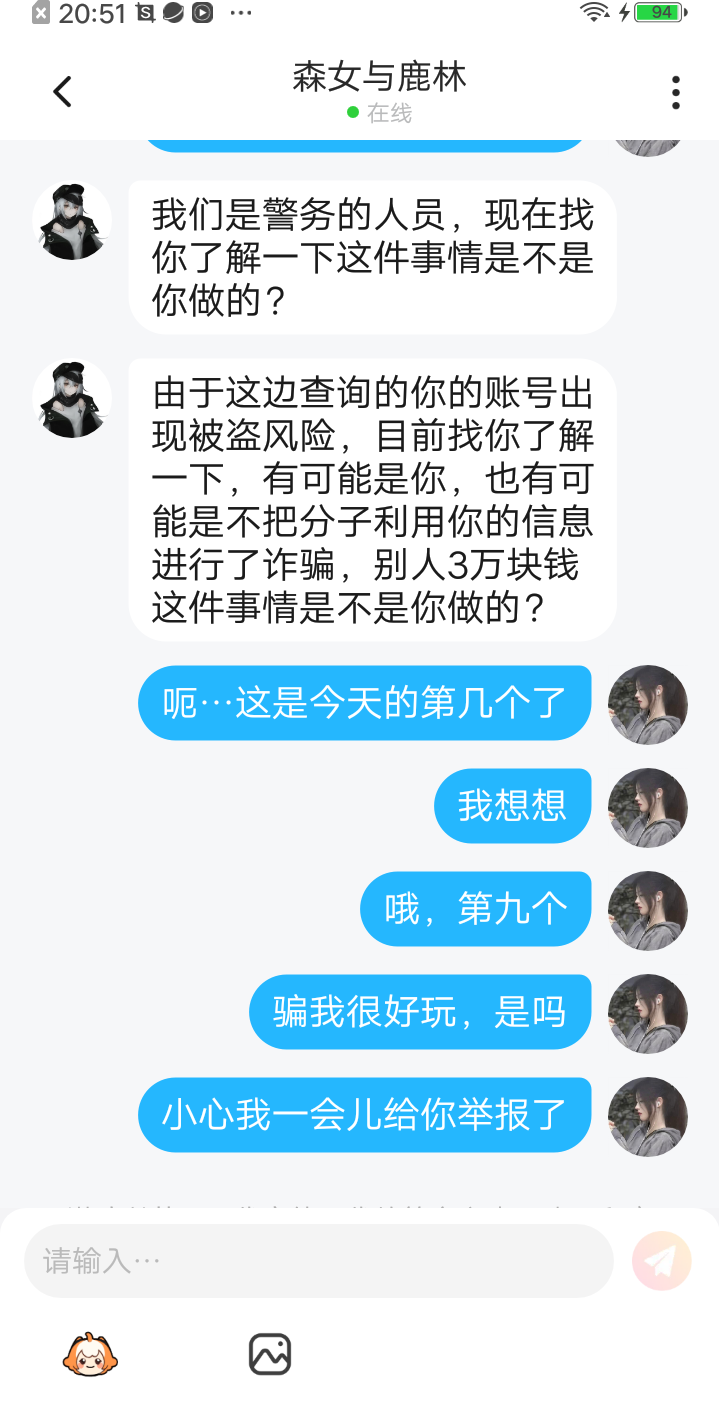719x1415 pixels.
Task: Focus the 请输入 message input field
Action: pos(318,1261)
